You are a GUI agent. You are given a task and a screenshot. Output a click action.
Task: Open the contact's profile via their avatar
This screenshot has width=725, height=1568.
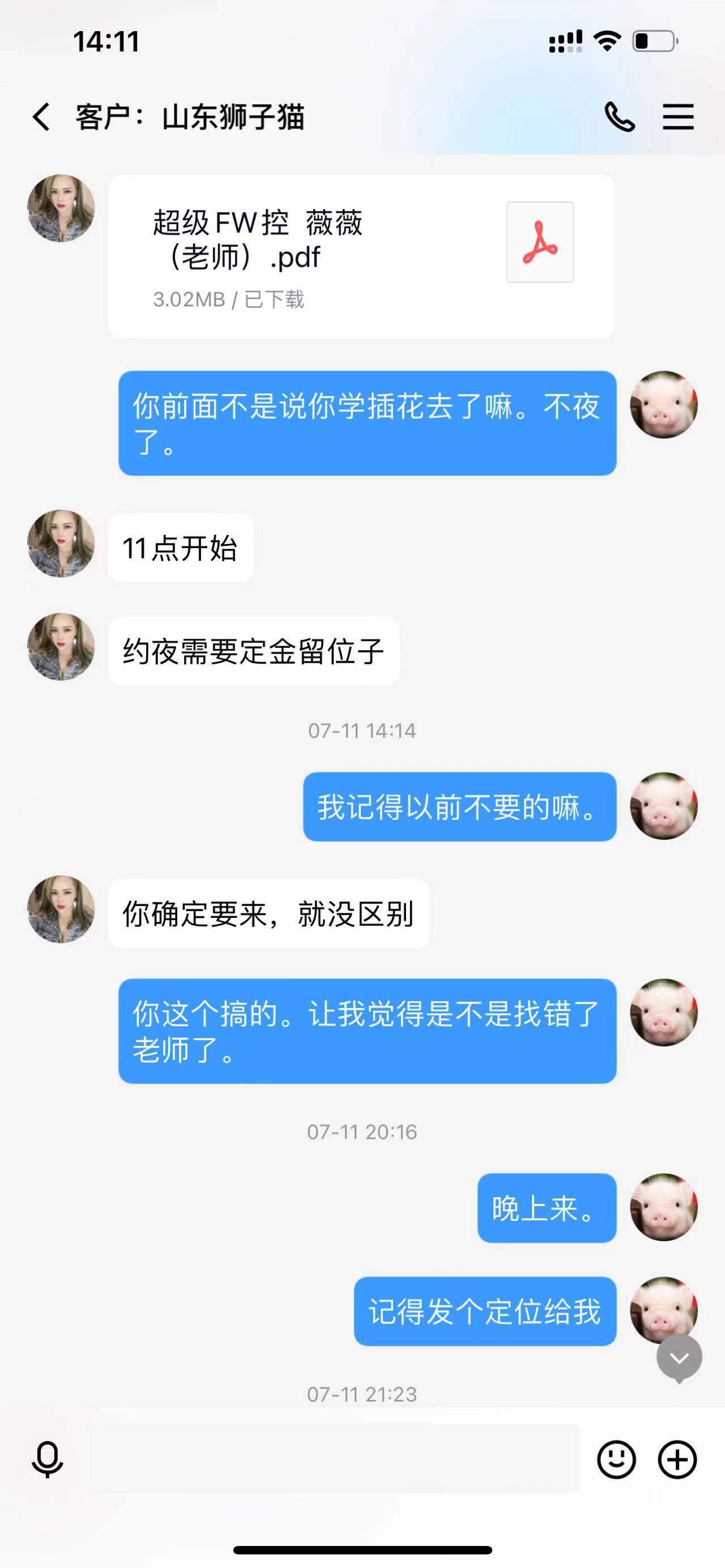click(60, 208)
